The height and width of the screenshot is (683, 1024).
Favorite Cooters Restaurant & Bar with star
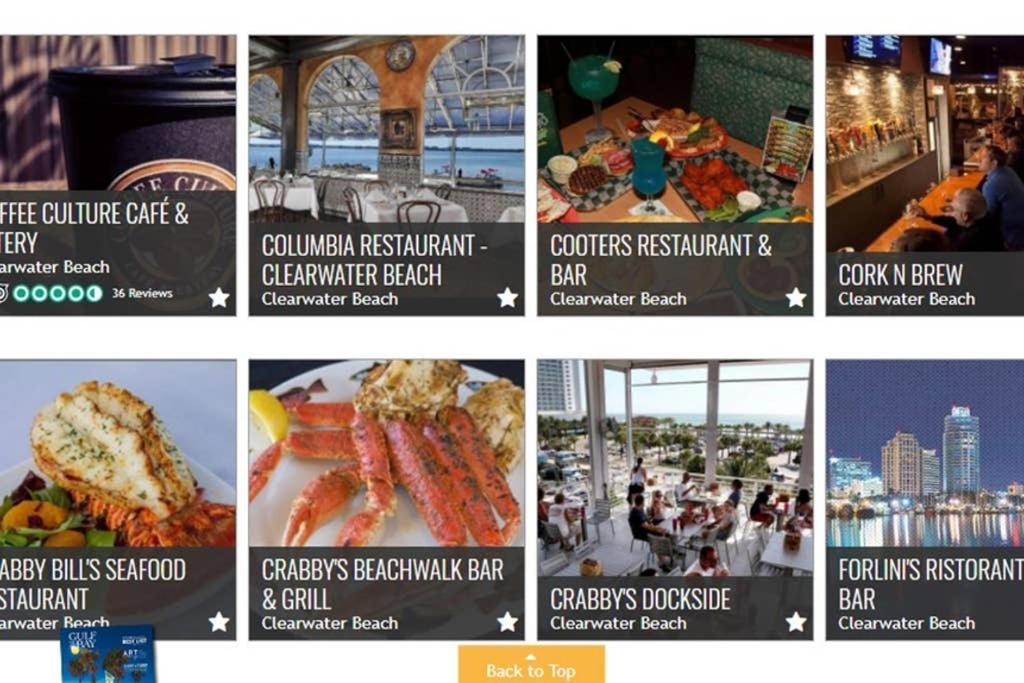795,297
